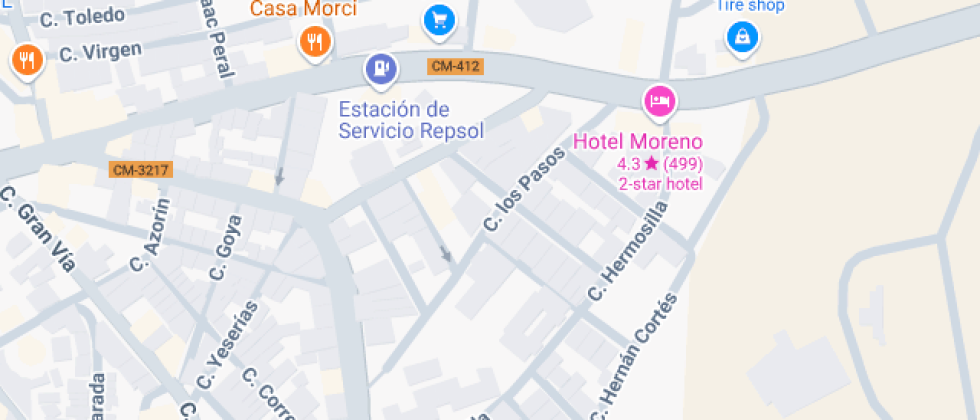
Task: Select the blue shopping cart store pin
Action: [437, 20]
